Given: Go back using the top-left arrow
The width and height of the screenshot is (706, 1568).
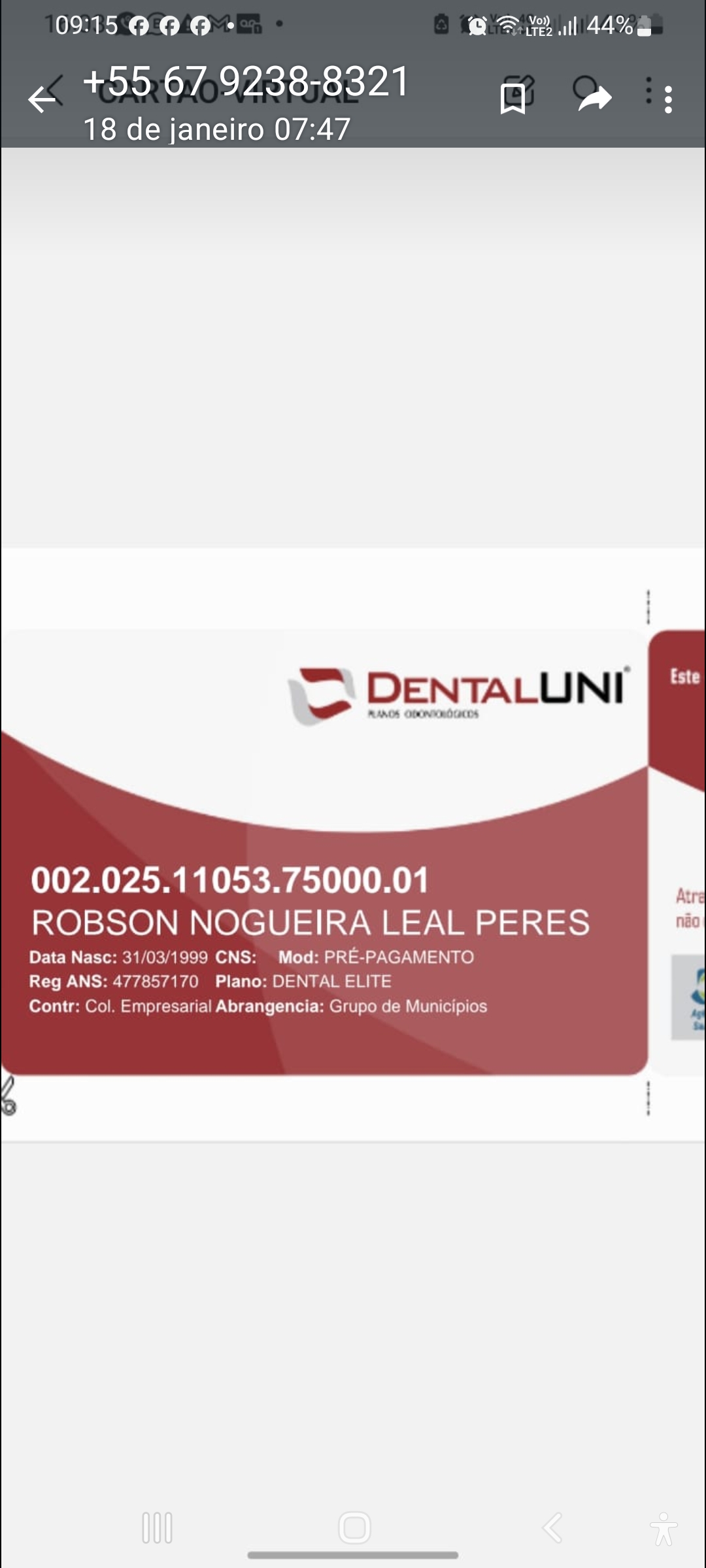Looking at the screenshot, I should coord(42,99).
